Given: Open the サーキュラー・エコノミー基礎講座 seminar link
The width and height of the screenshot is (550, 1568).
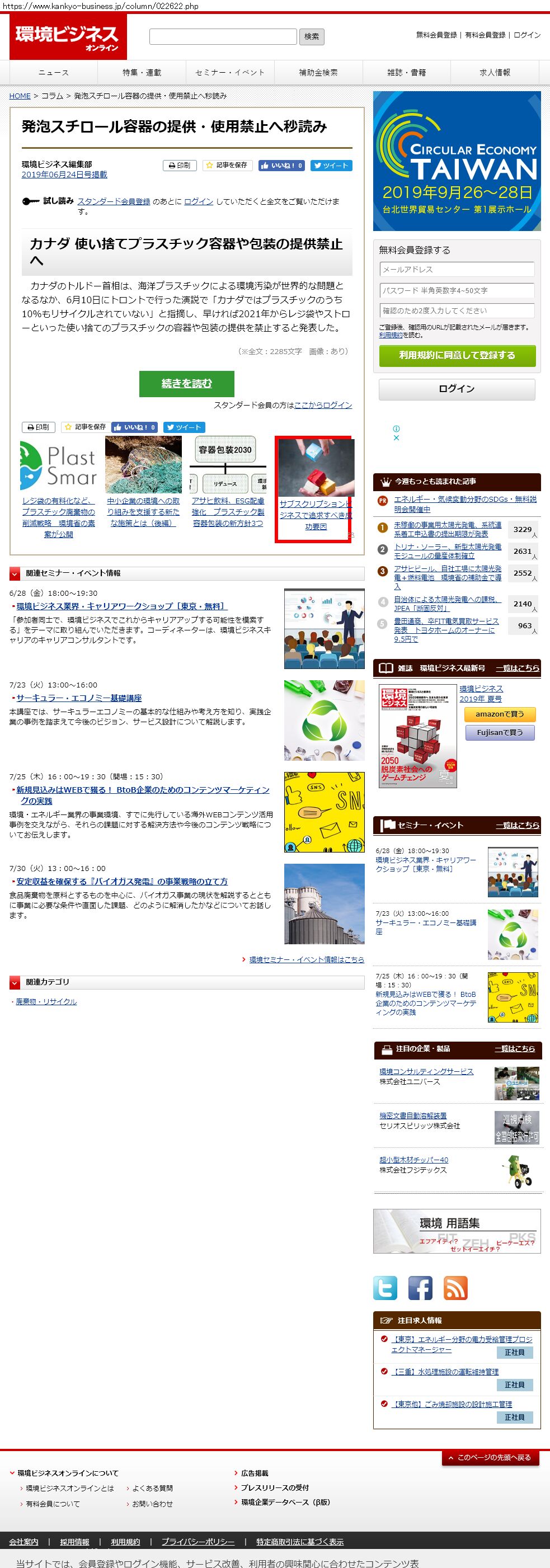Looking at the screenshot, I should click(78, 698).
